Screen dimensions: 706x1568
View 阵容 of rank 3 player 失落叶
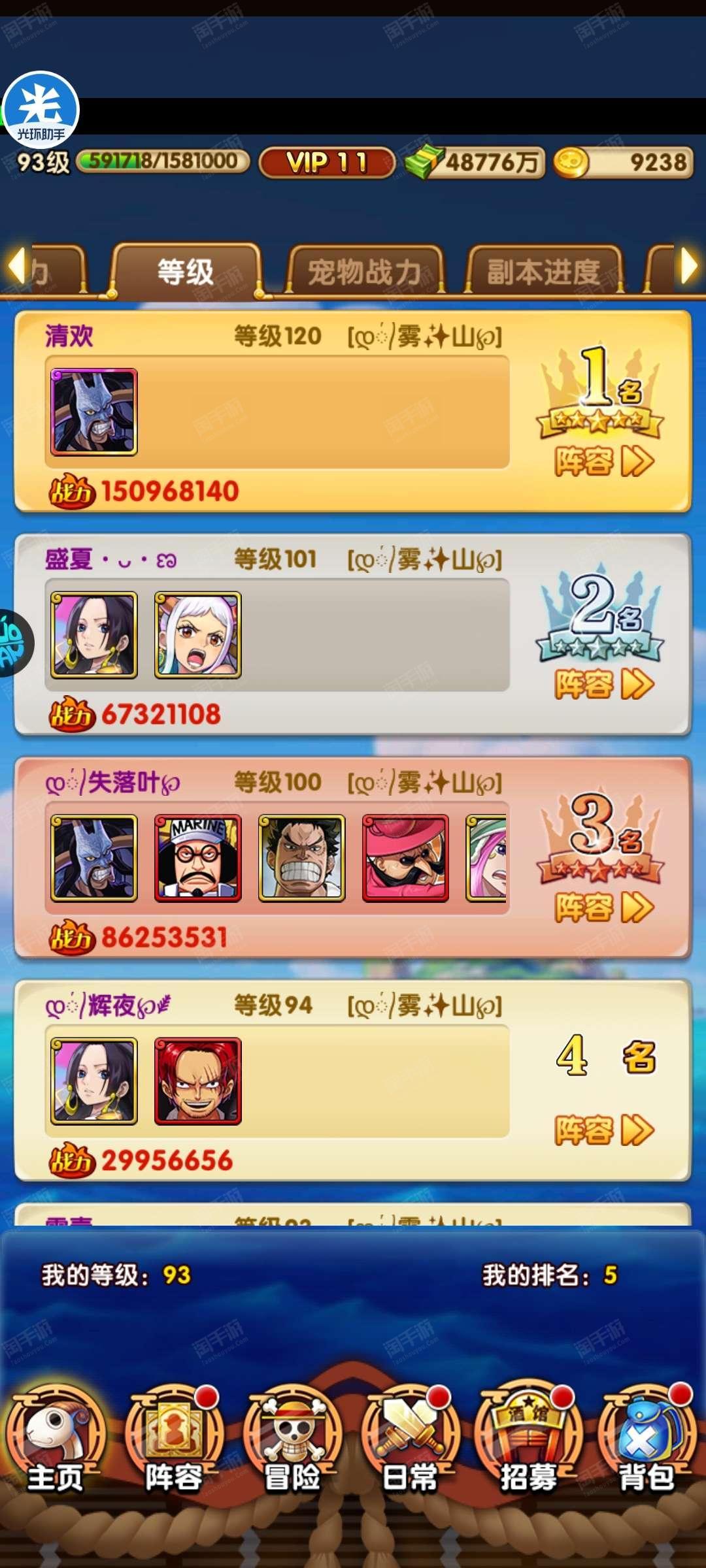coord(604,907)
